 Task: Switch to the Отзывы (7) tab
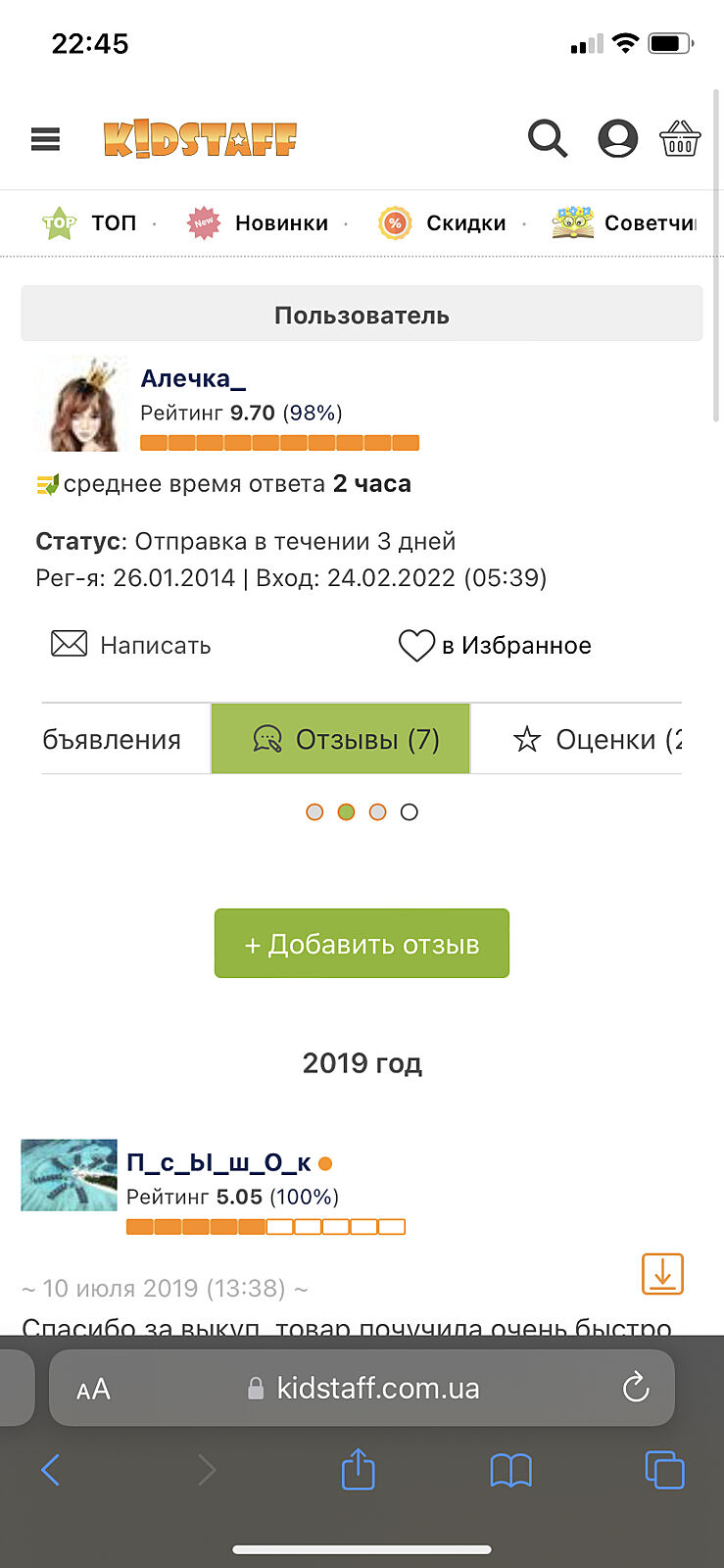[341, 739]
